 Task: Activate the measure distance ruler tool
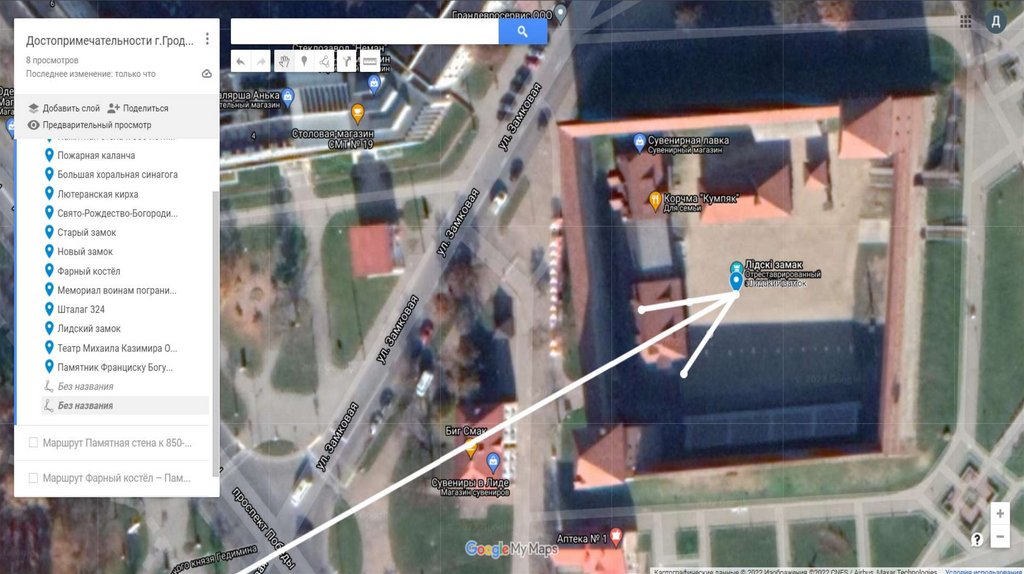[369, 62]
